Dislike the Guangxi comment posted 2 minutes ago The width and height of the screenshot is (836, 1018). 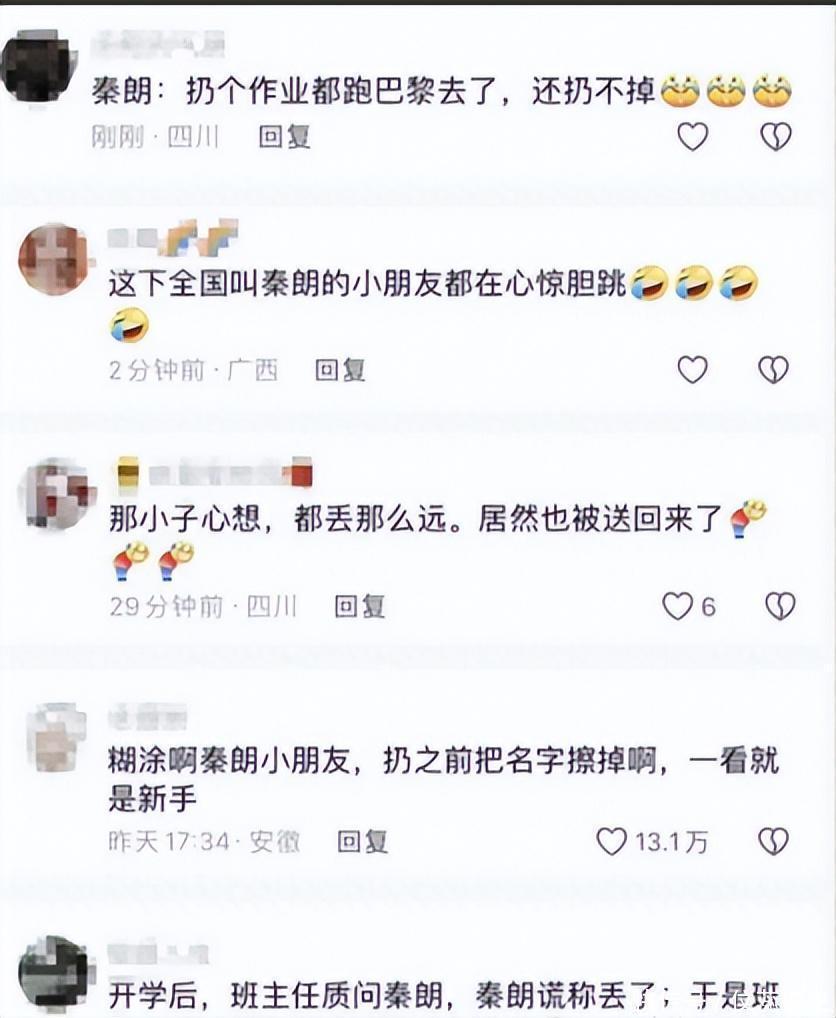click(773, 370)
